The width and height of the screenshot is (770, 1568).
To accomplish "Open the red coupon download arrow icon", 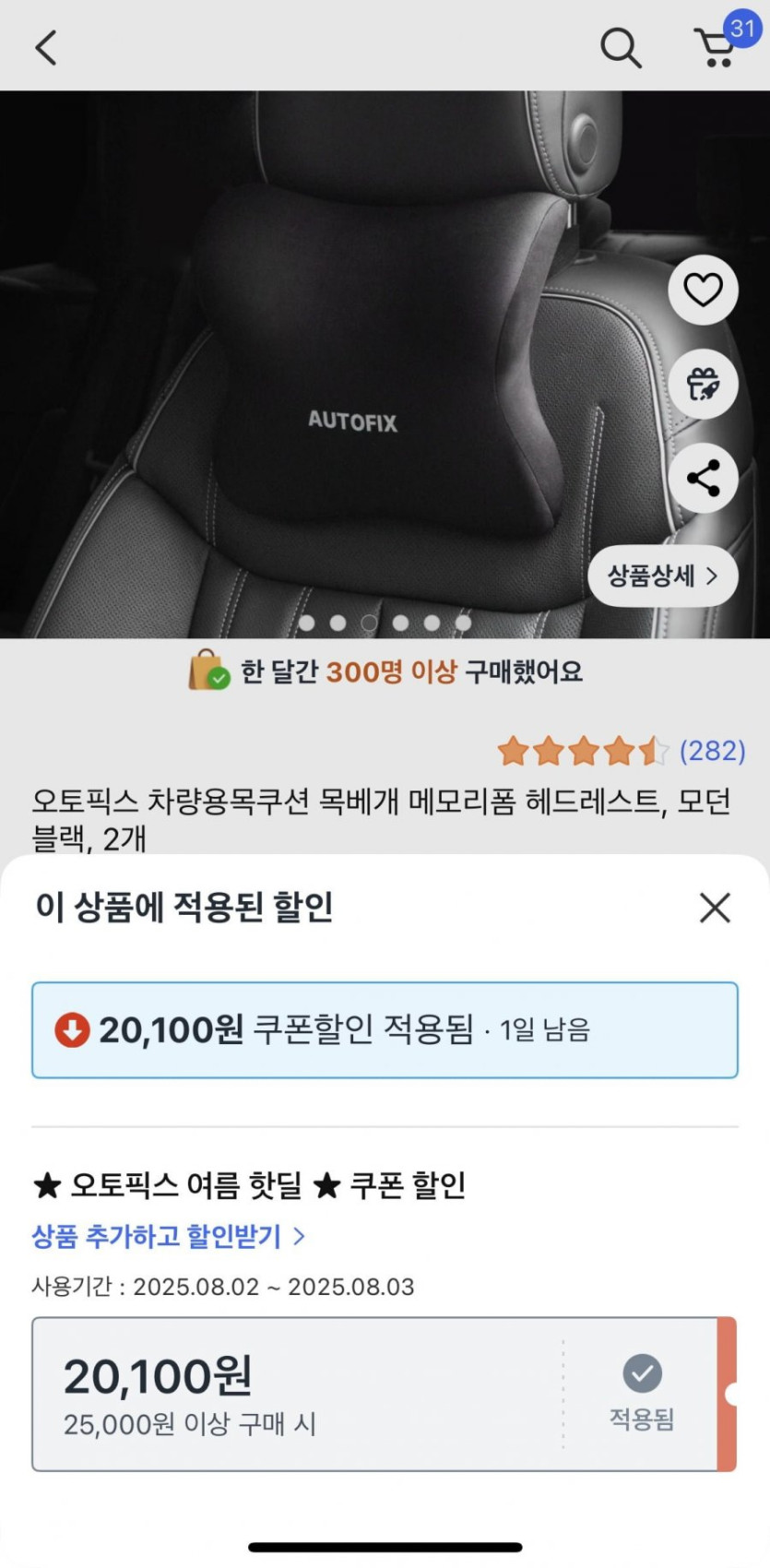I will [69, 1029].
